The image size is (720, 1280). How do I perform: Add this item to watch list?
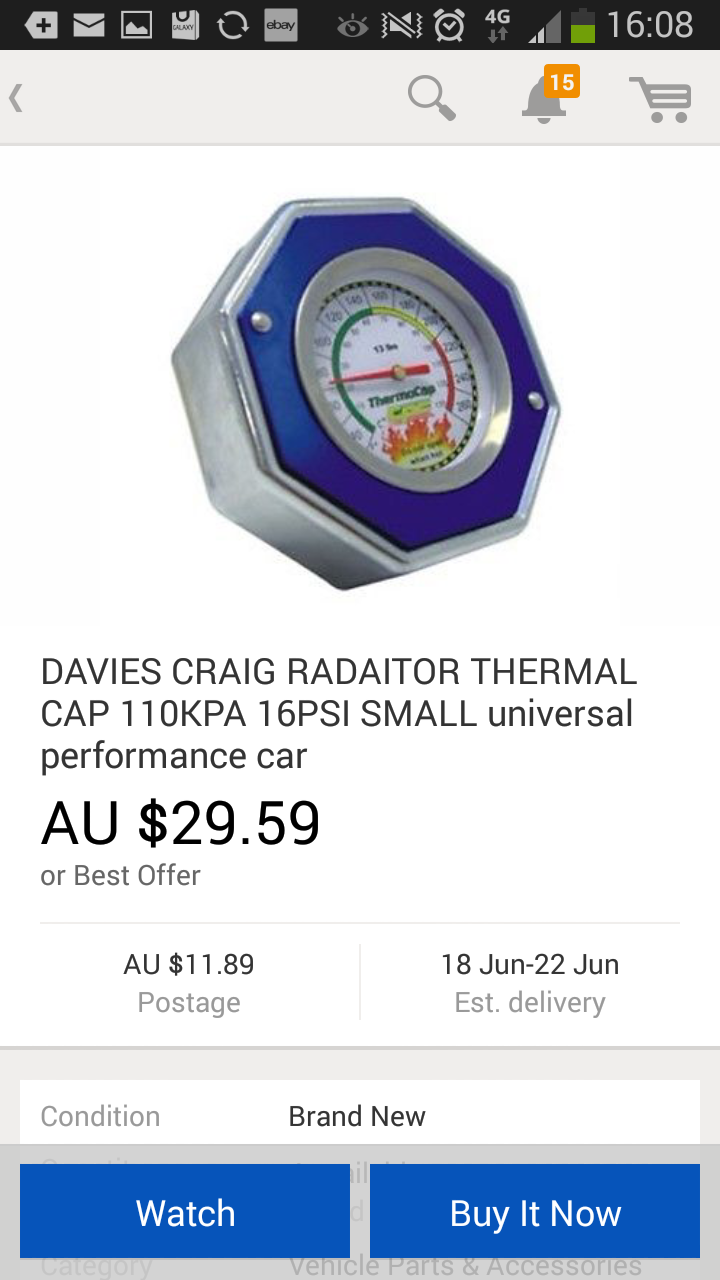pos(185,1212)
